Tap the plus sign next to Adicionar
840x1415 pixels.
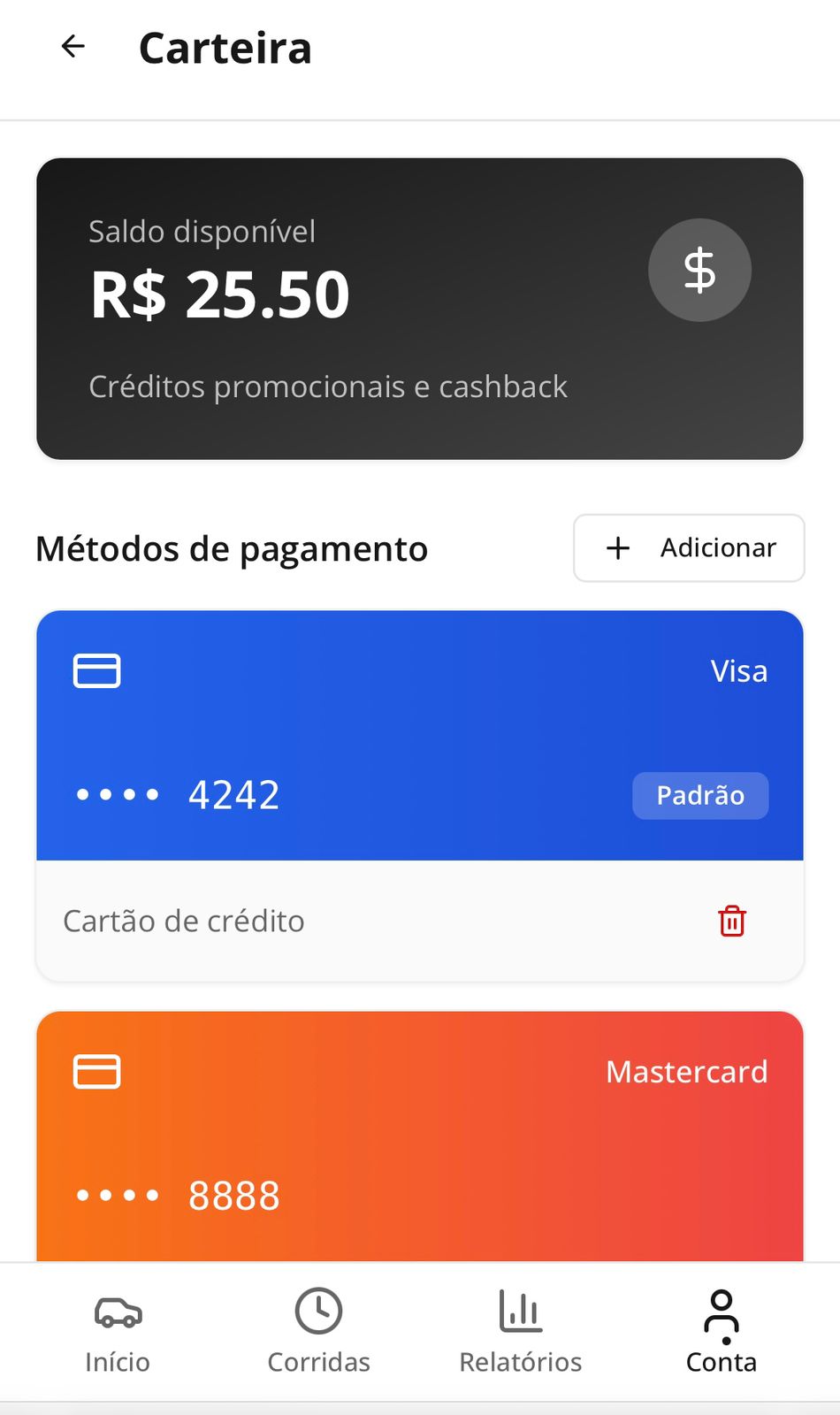617,548
